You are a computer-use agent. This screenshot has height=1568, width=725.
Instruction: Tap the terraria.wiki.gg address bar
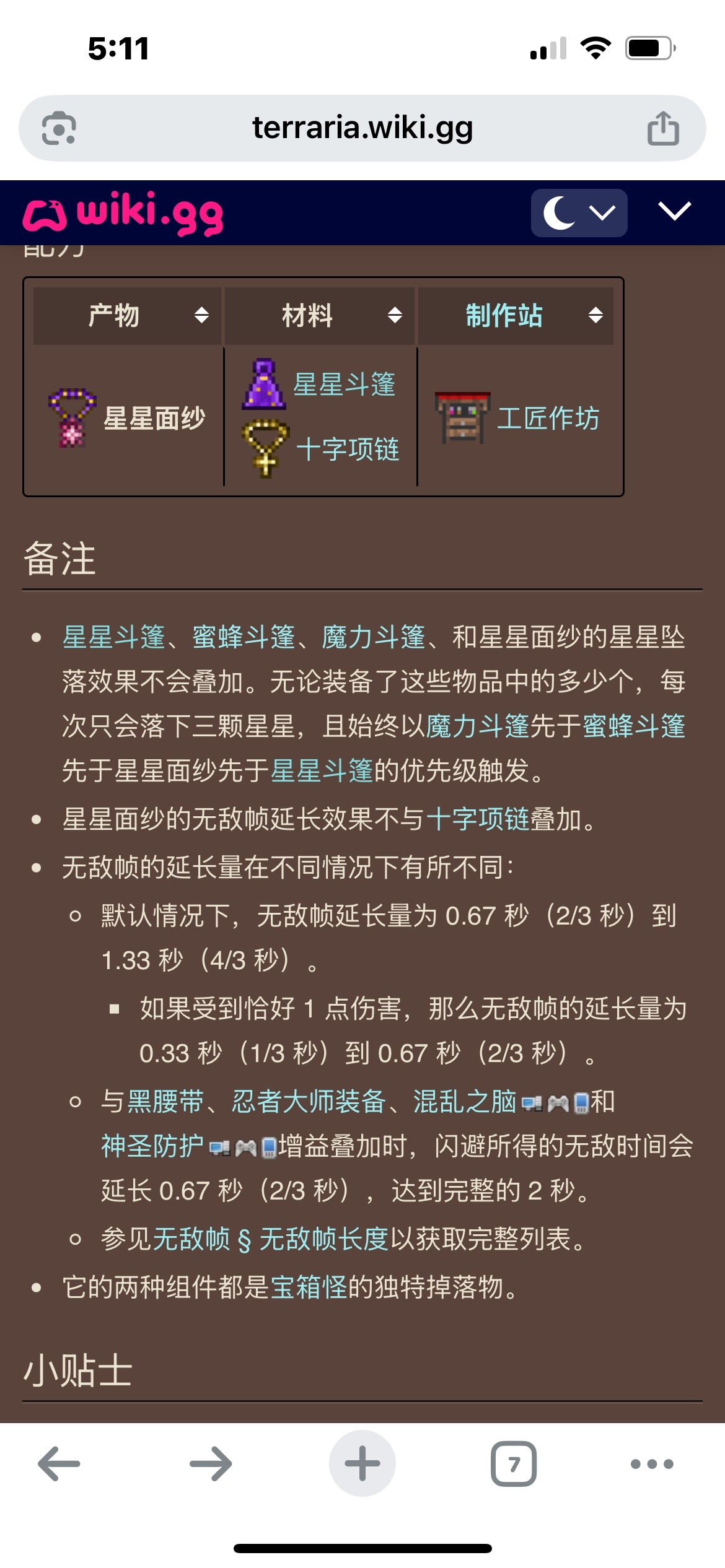(362, 128)
